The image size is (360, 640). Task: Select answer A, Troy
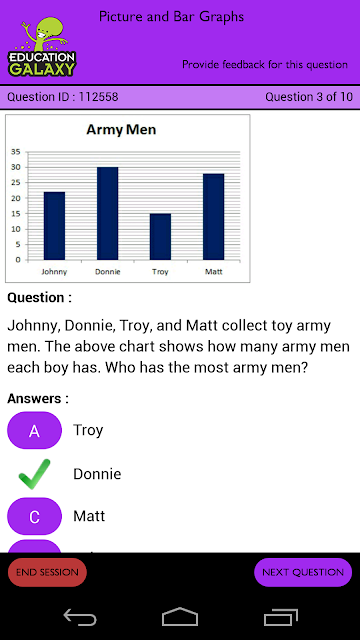pos(34,430)
